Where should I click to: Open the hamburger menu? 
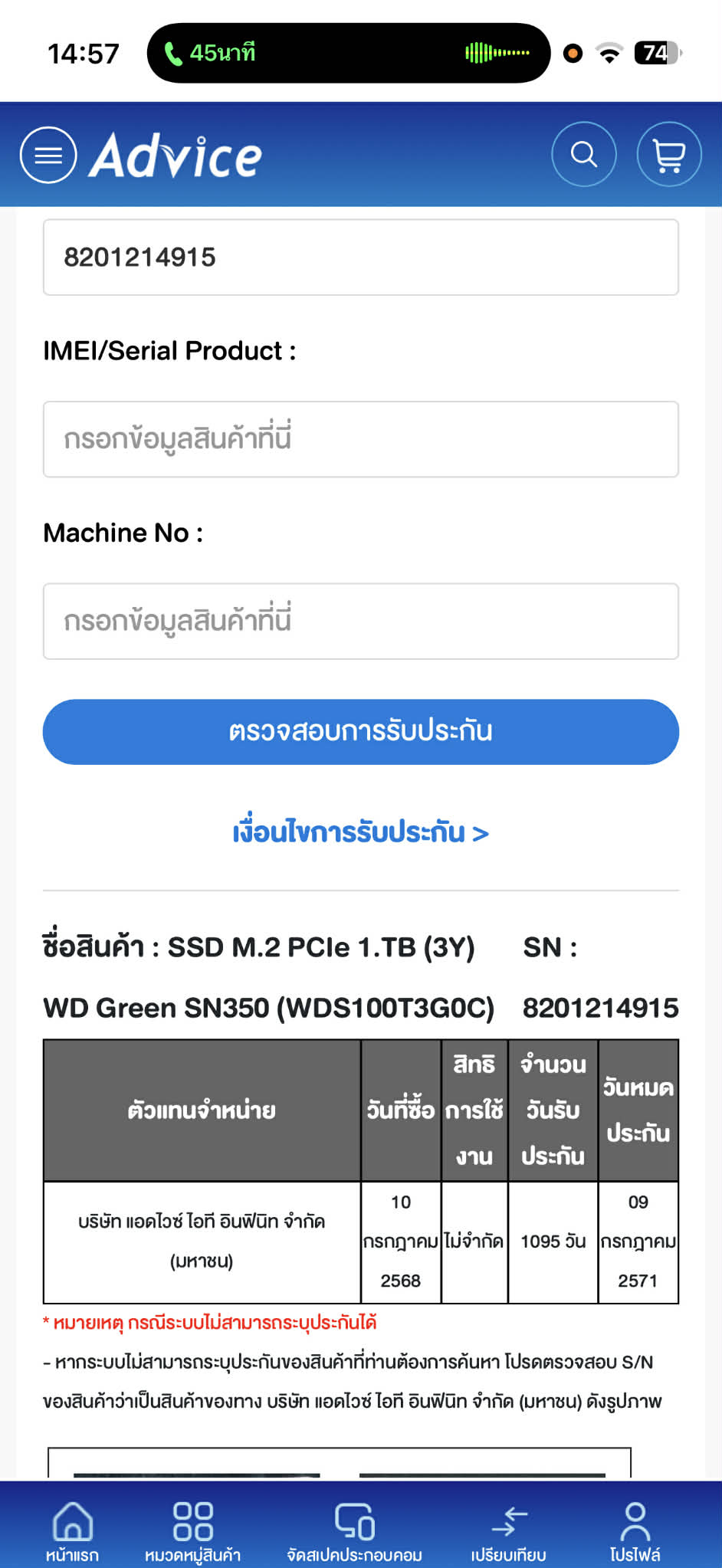click(x=48, y=155)
